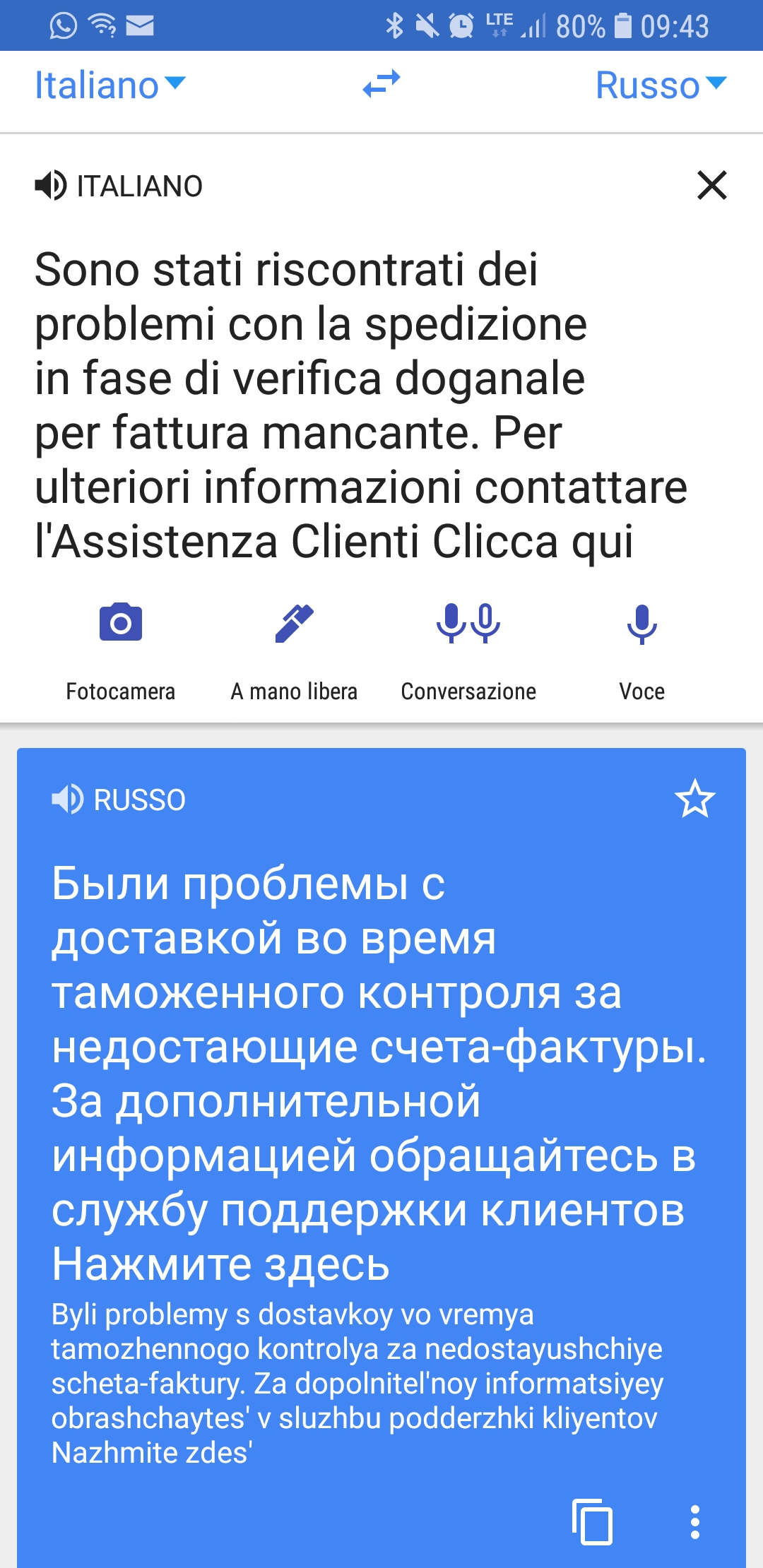This screenshot has width=763, height=1568.
Task: Open the translation overflow menu
Action: point(695,1521)
